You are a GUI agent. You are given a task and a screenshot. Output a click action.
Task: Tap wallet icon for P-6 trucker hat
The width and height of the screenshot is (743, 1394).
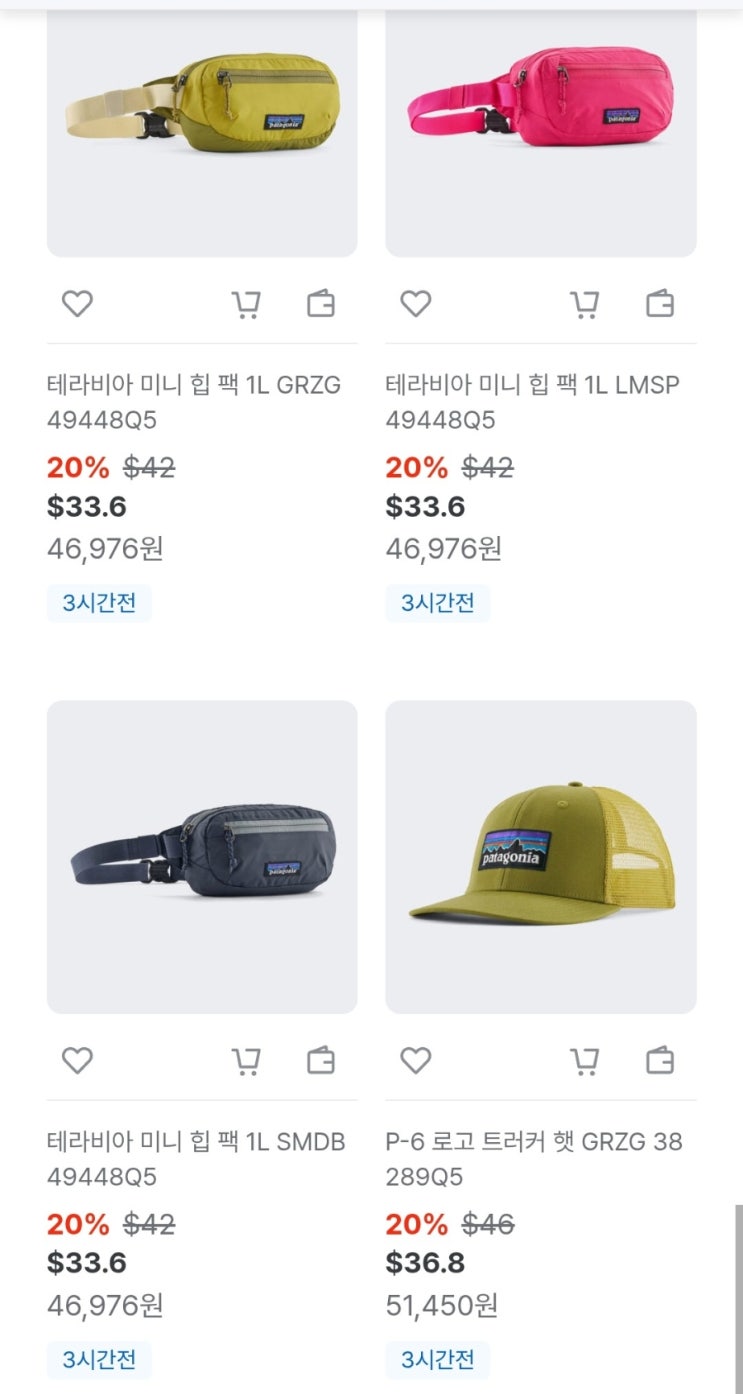(x=660, y=1060)
